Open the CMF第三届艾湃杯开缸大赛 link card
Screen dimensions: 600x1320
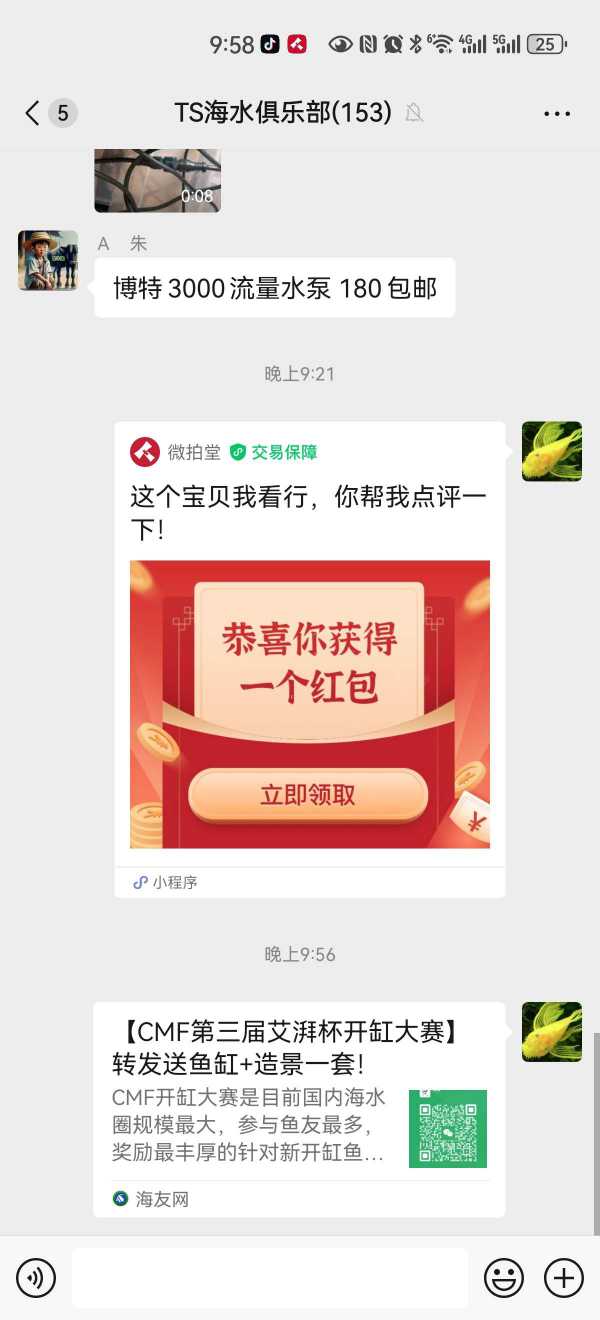(x=299, y=1109)
